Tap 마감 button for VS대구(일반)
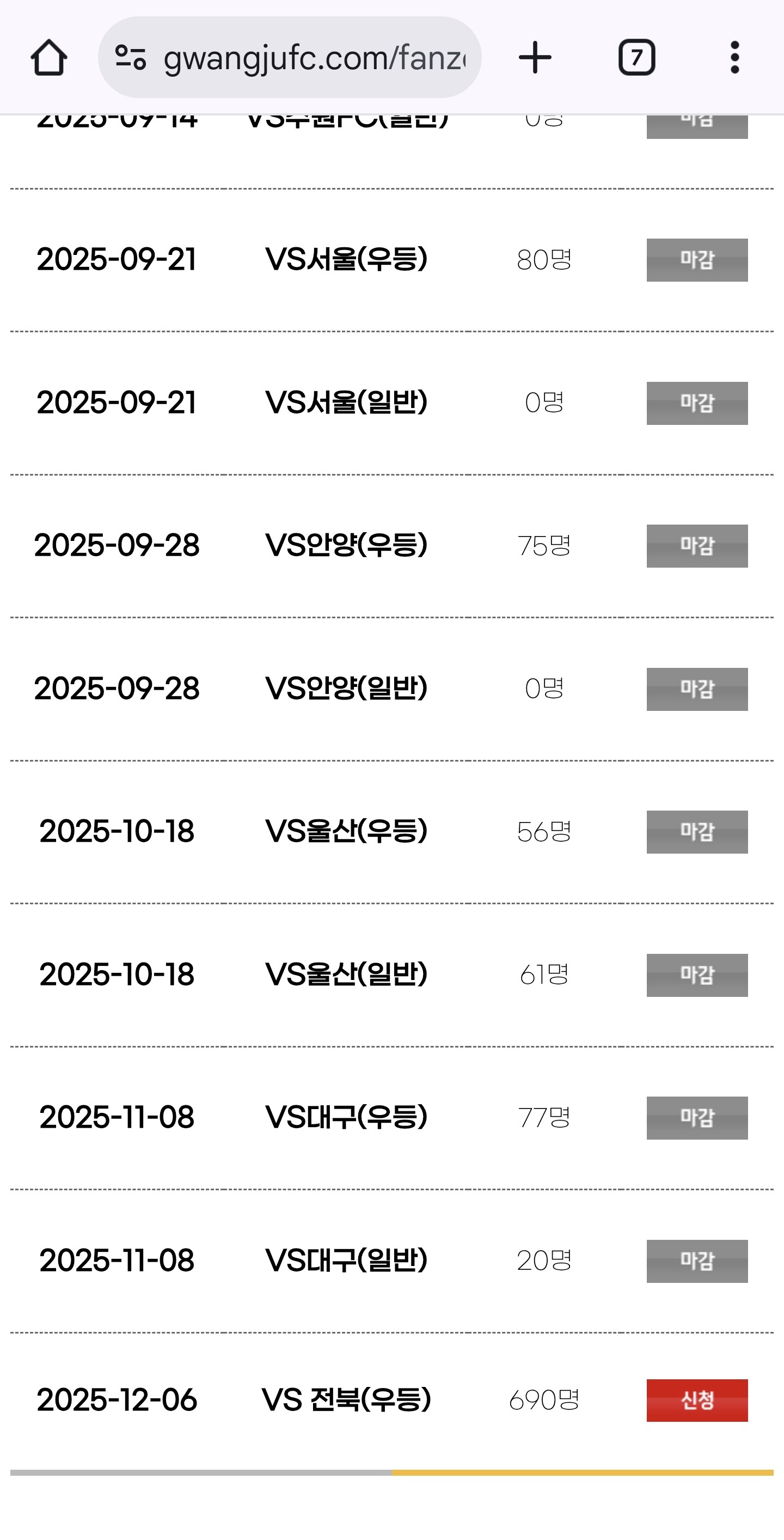 click(697, 1261)
